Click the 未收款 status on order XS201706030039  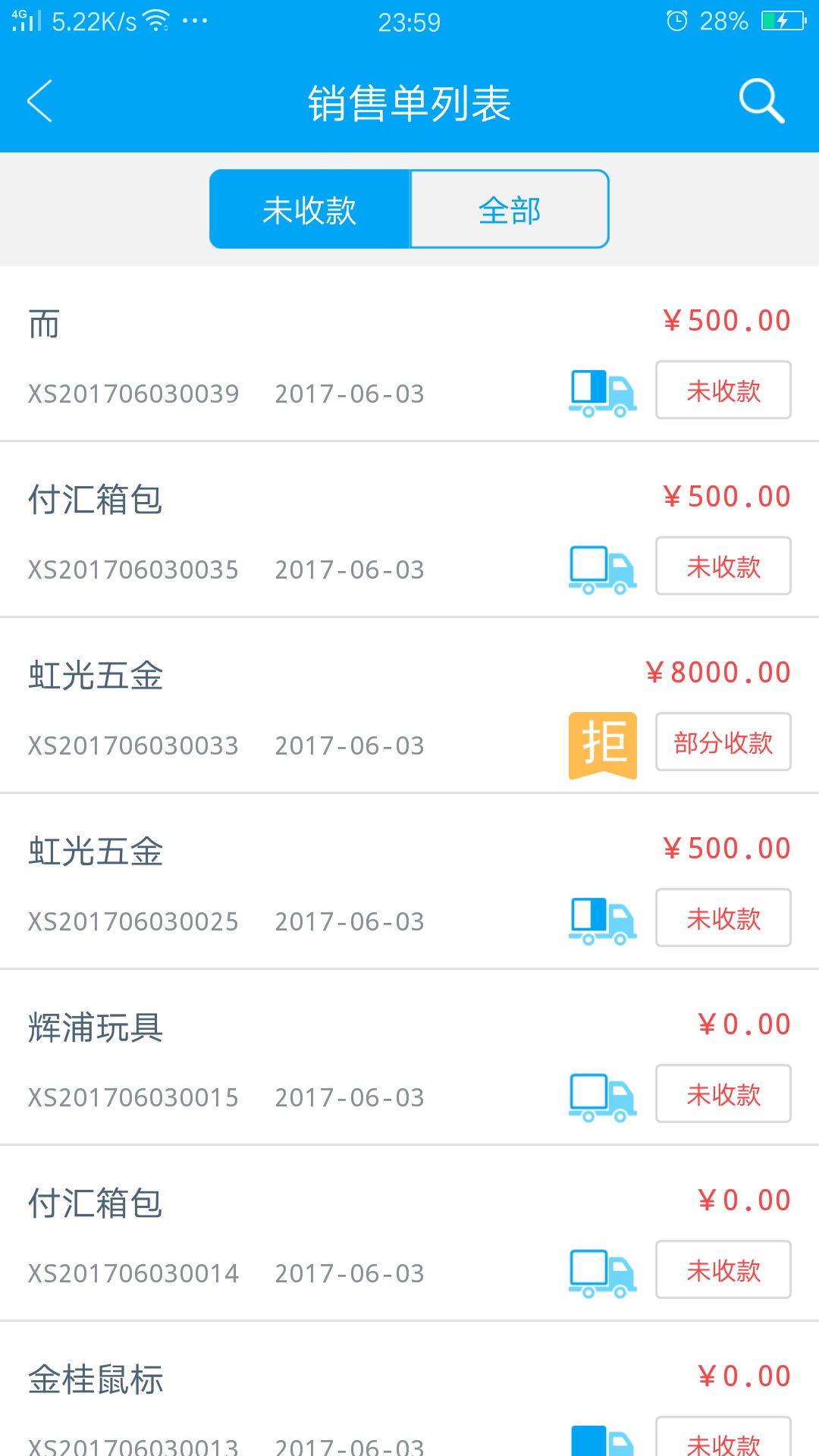722,391
